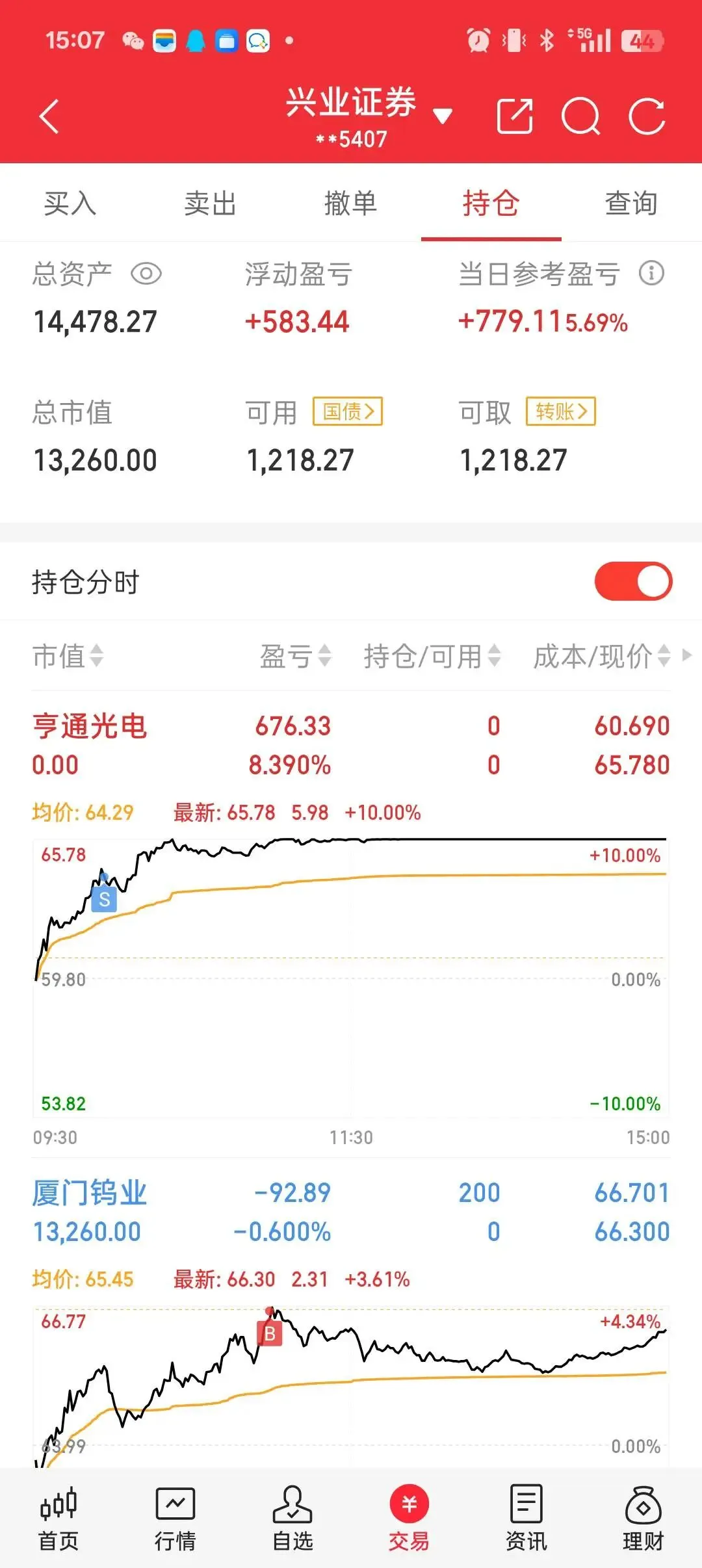Open the 兴业证券 account dropdown

pyautogui.click(x=442, y=116)
